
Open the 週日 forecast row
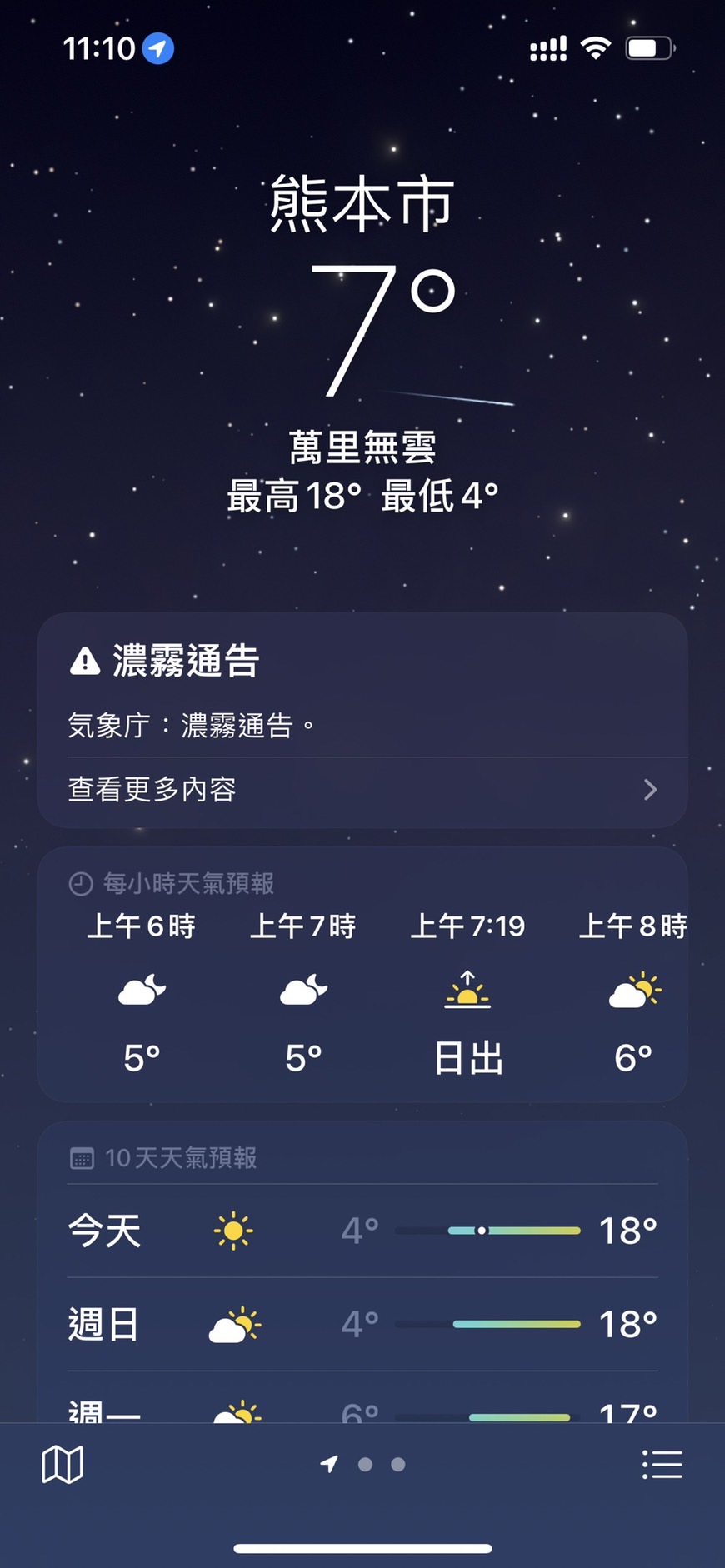362,1324
